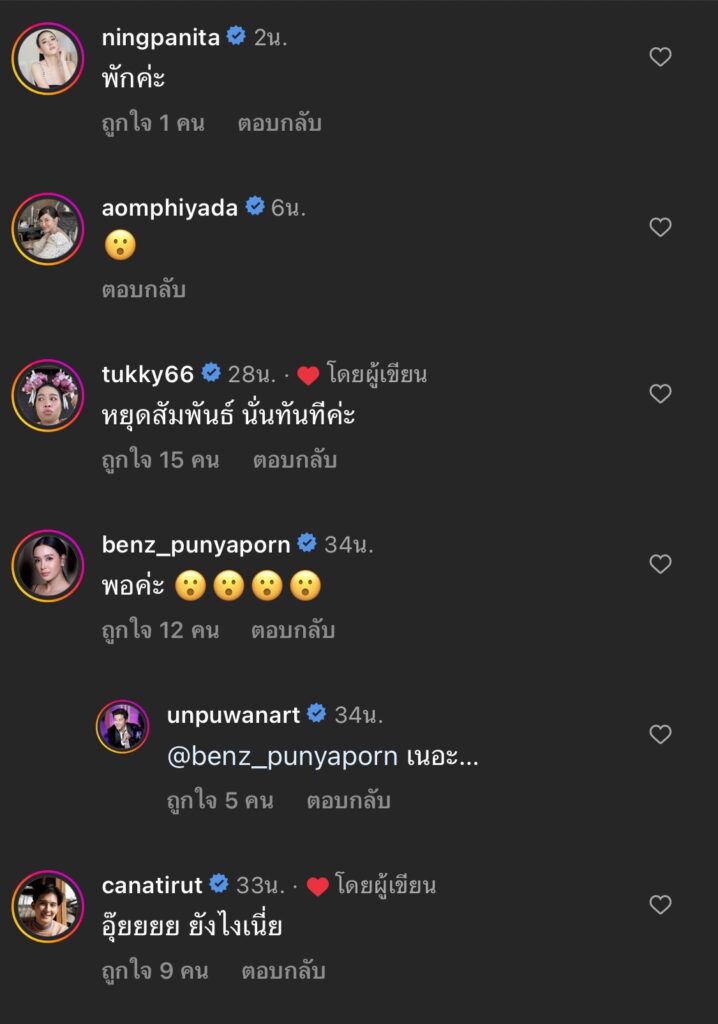718x1024 pixels.
Task: Open the @benz_punyaporn mention in reply
Action: 283,757
